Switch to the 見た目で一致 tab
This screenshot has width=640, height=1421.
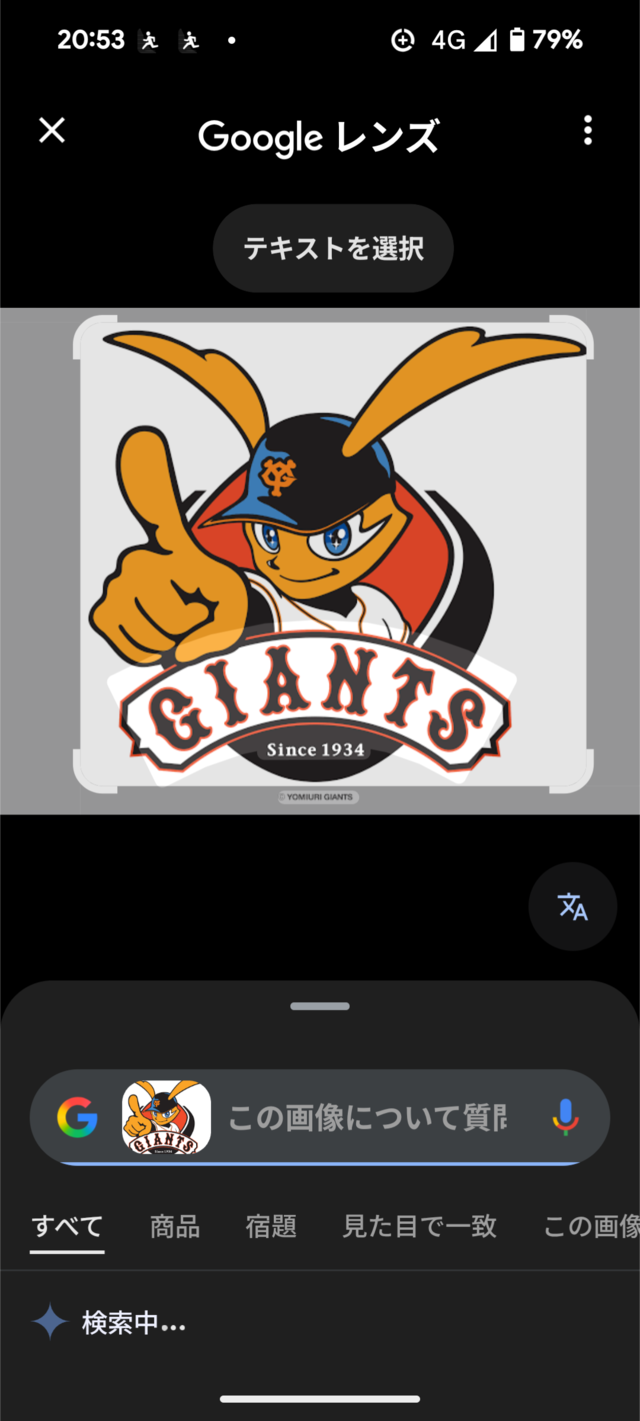tap(419, 1226)
